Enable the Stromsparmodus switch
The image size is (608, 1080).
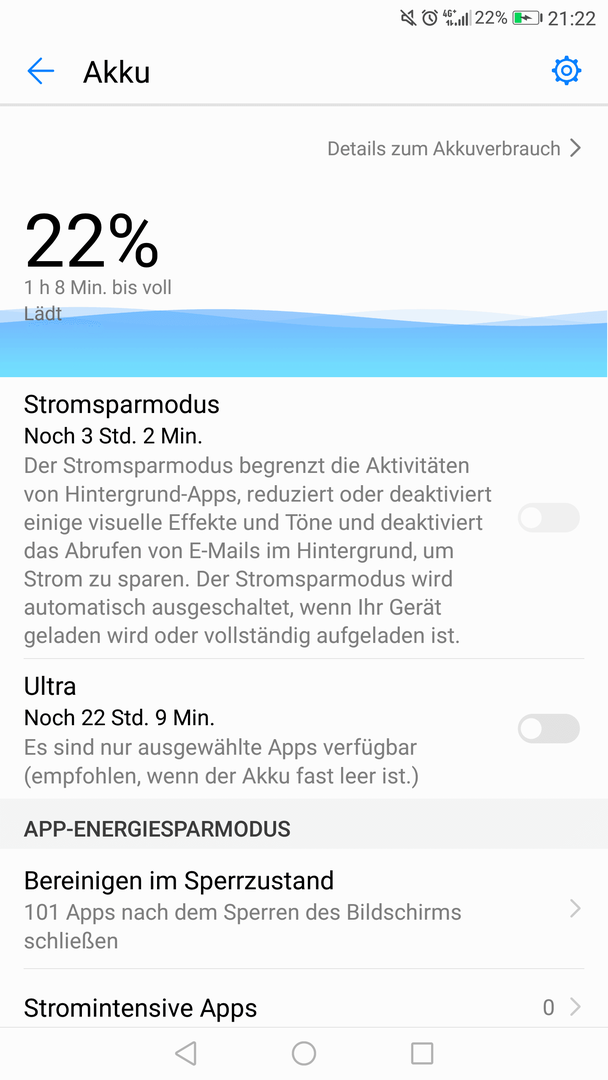(548, 517)
